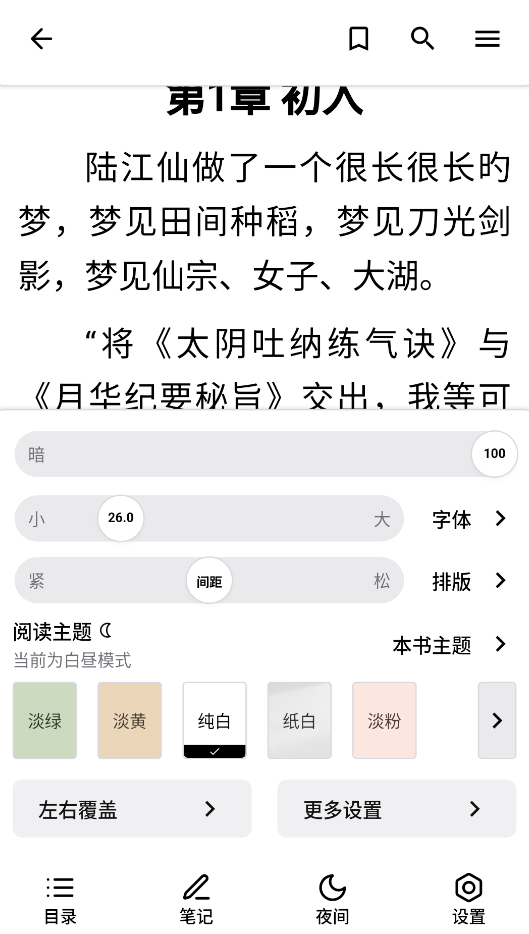Choose the 纯白 theme swatch
The width and height of the screenshot is (529, 934).
click(214, 721)
